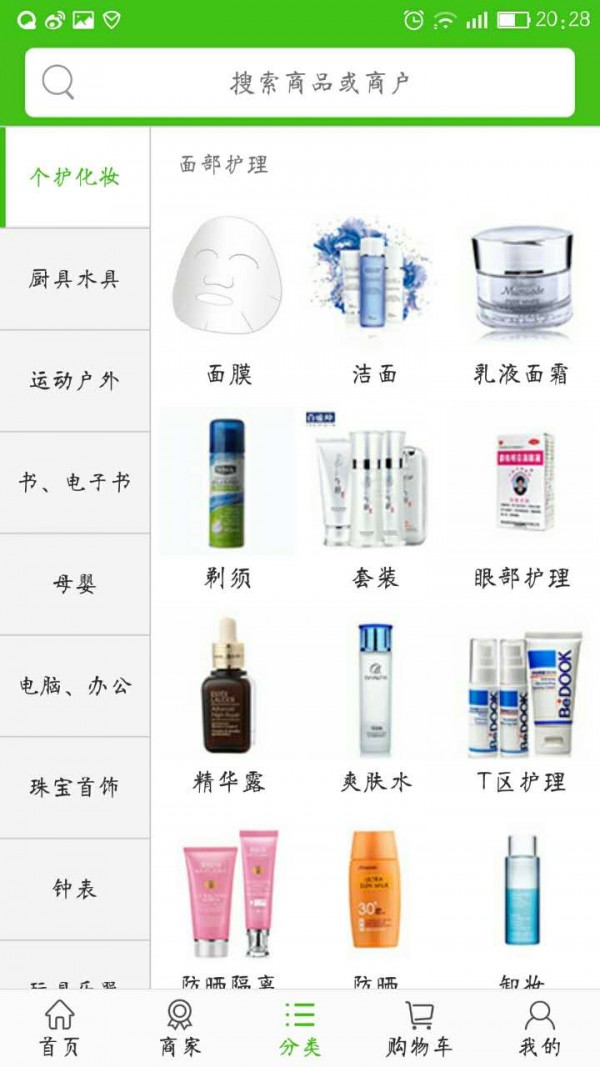Select the 运动户外 category
This screenshot has height=1067, width=600.
(x=75, y=381)
